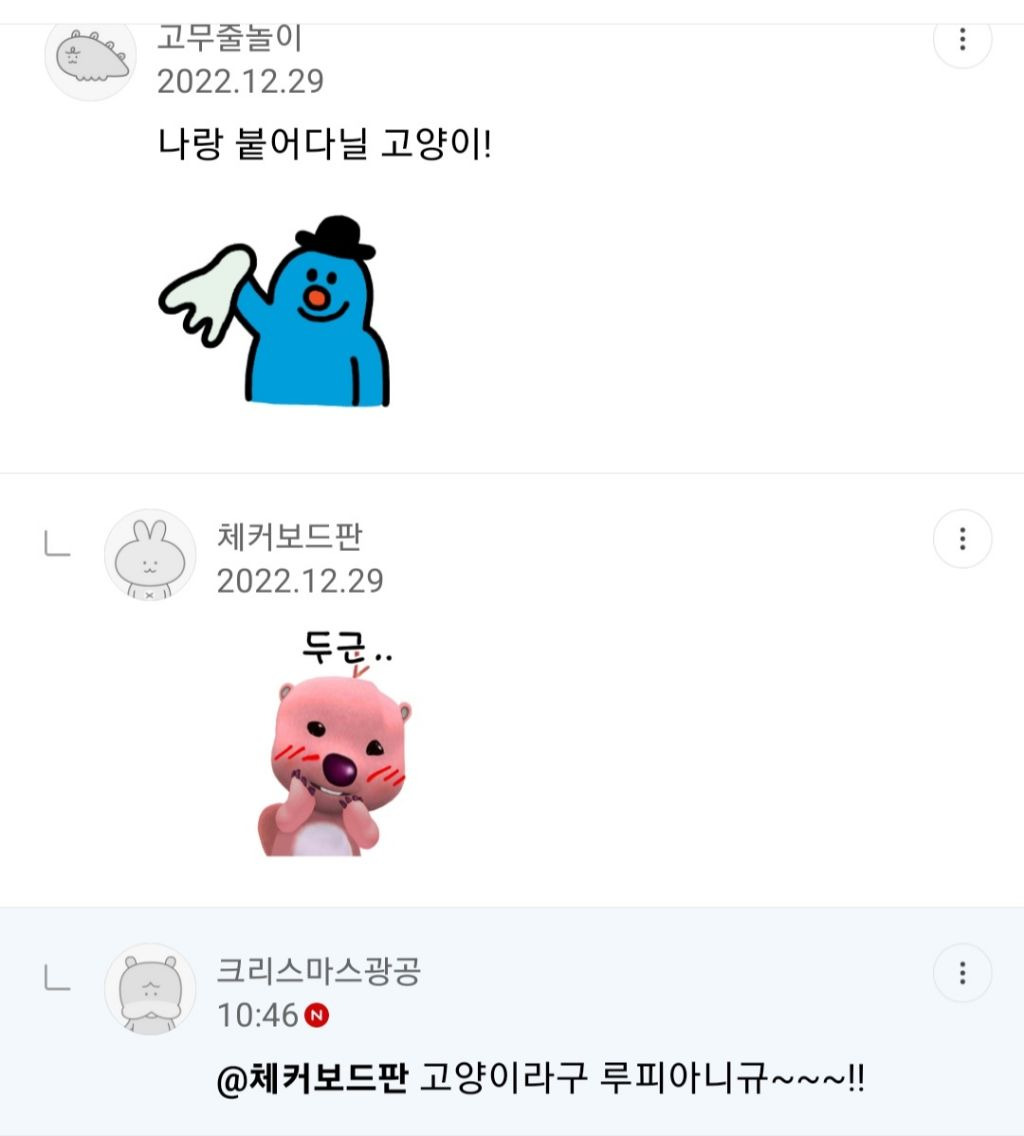The height and width of the screenshot is (1136, 1024).
Task: Open overflow menu on 체커보드판's reply
Action: [x=962, y=539]
